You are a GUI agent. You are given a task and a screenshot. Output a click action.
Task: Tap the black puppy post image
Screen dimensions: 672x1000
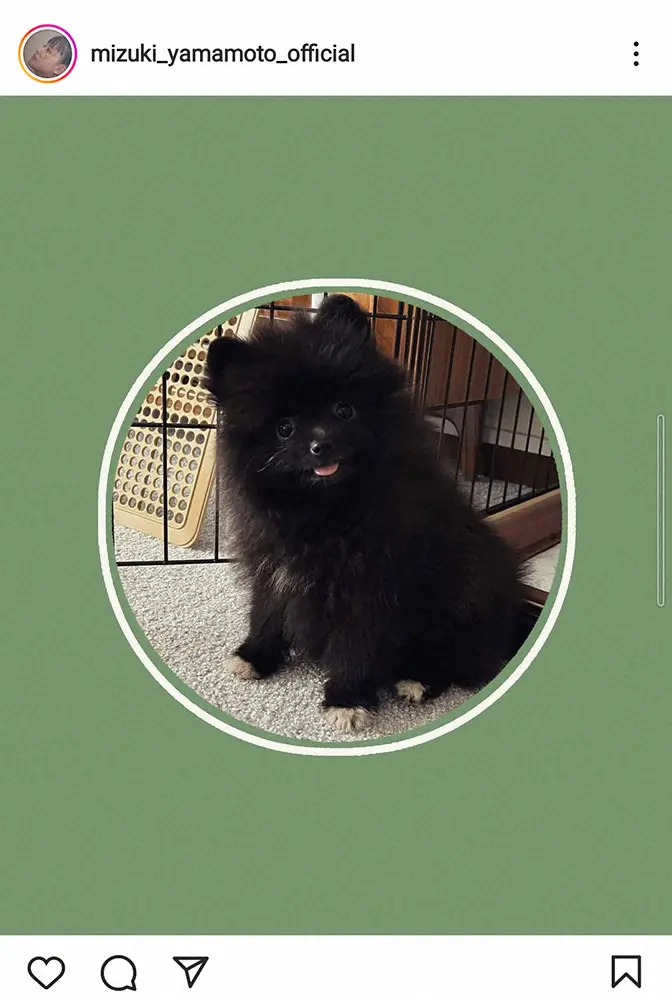coord(336,515)
